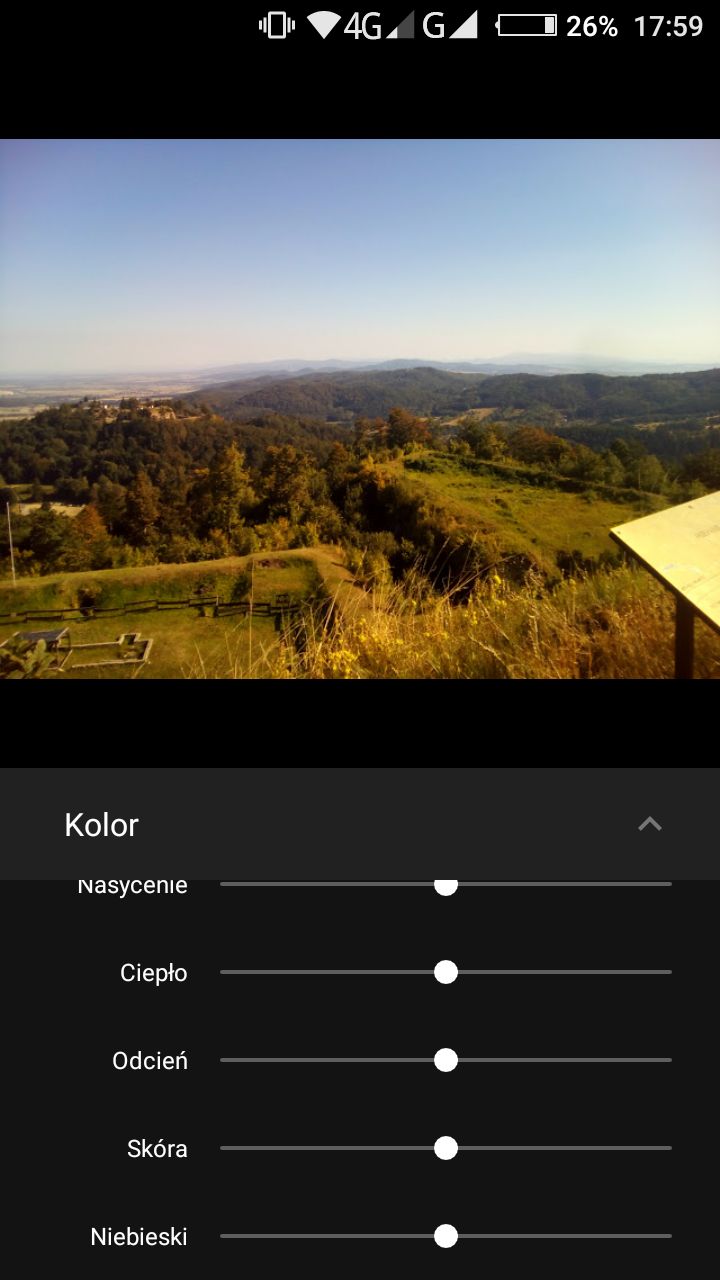Screen dimensions: 720x1280
Task: Collapse the Kolor panel with the chevron
Action: 650,824
